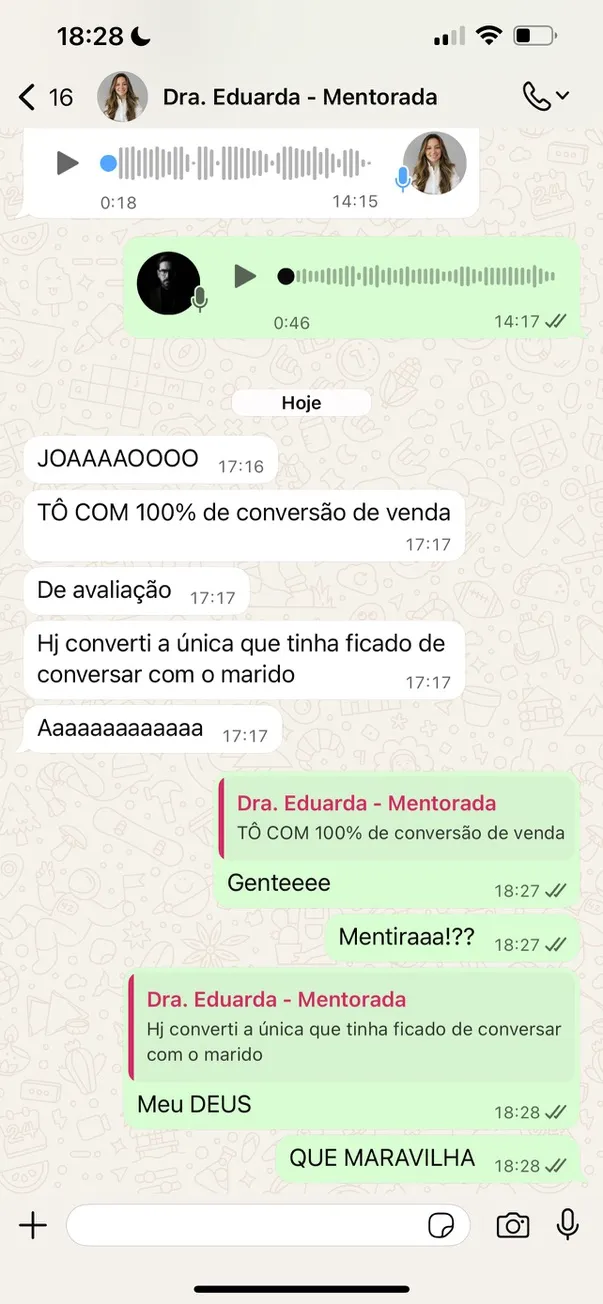Tap the microphone to record voice message
This screenshot has height=1304, width=603.
pos(568,1225)
